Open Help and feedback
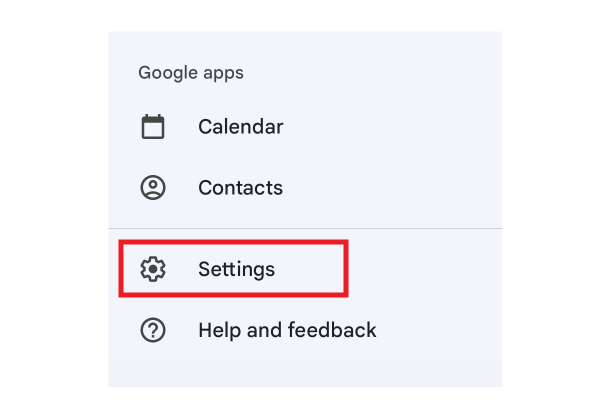Screen dimensions: 610x417 point(286,330)
